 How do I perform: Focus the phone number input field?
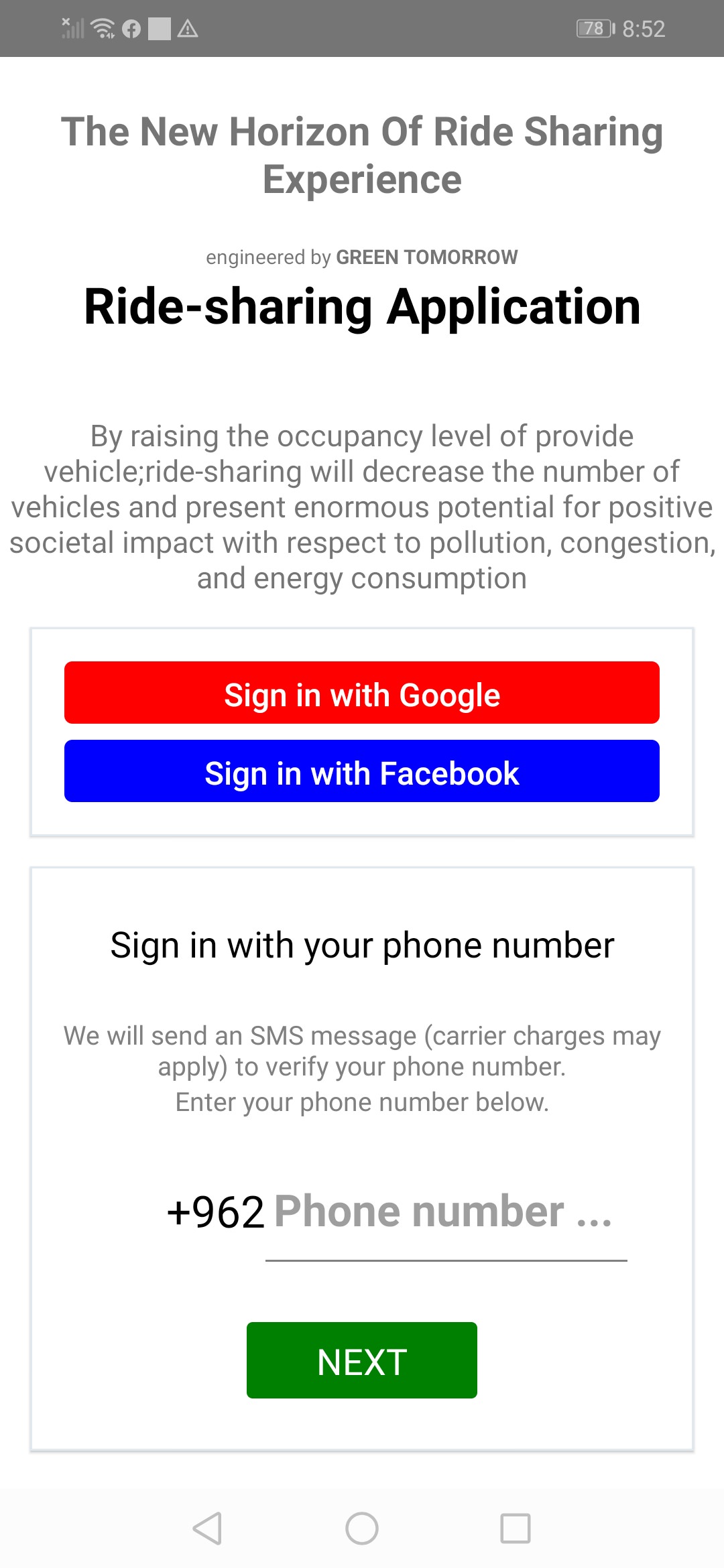(x=446, y=1212)
